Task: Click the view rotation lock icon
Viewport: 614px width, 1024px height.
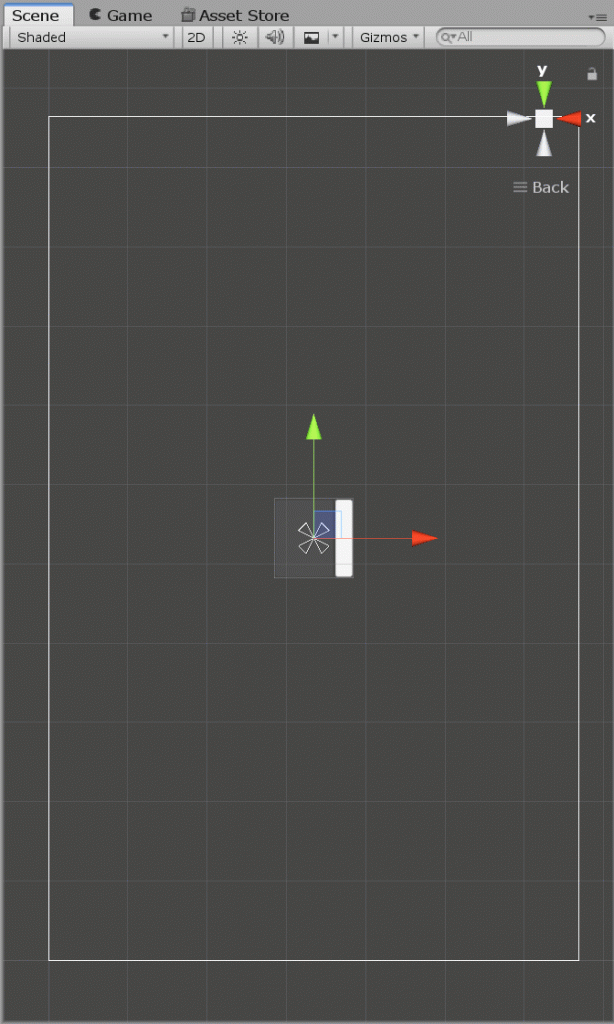Action: (592, 74)
